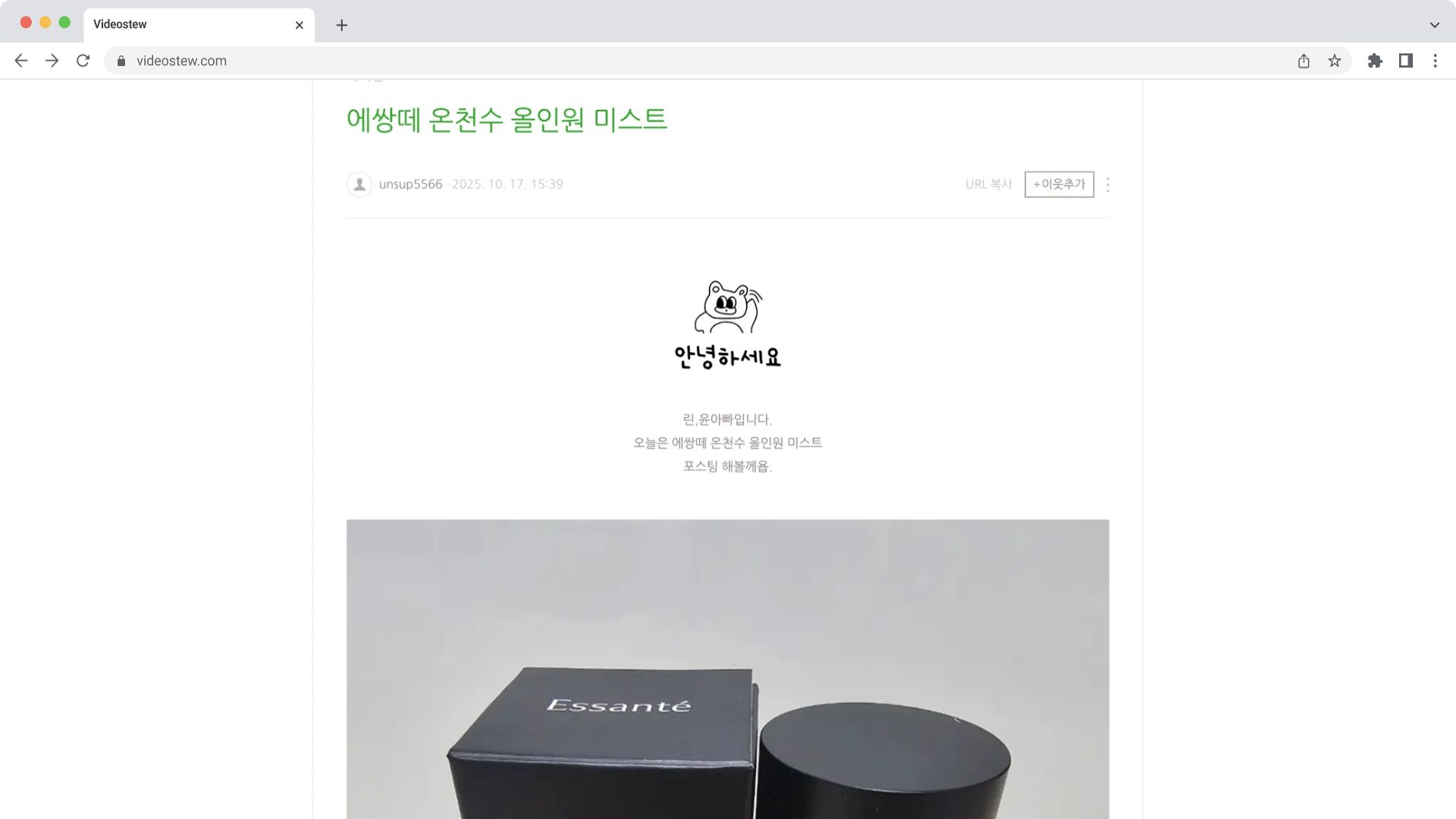Share this page from the toolbar
This screenshot has width=1456, height=819.
(x=1304, y=61)
